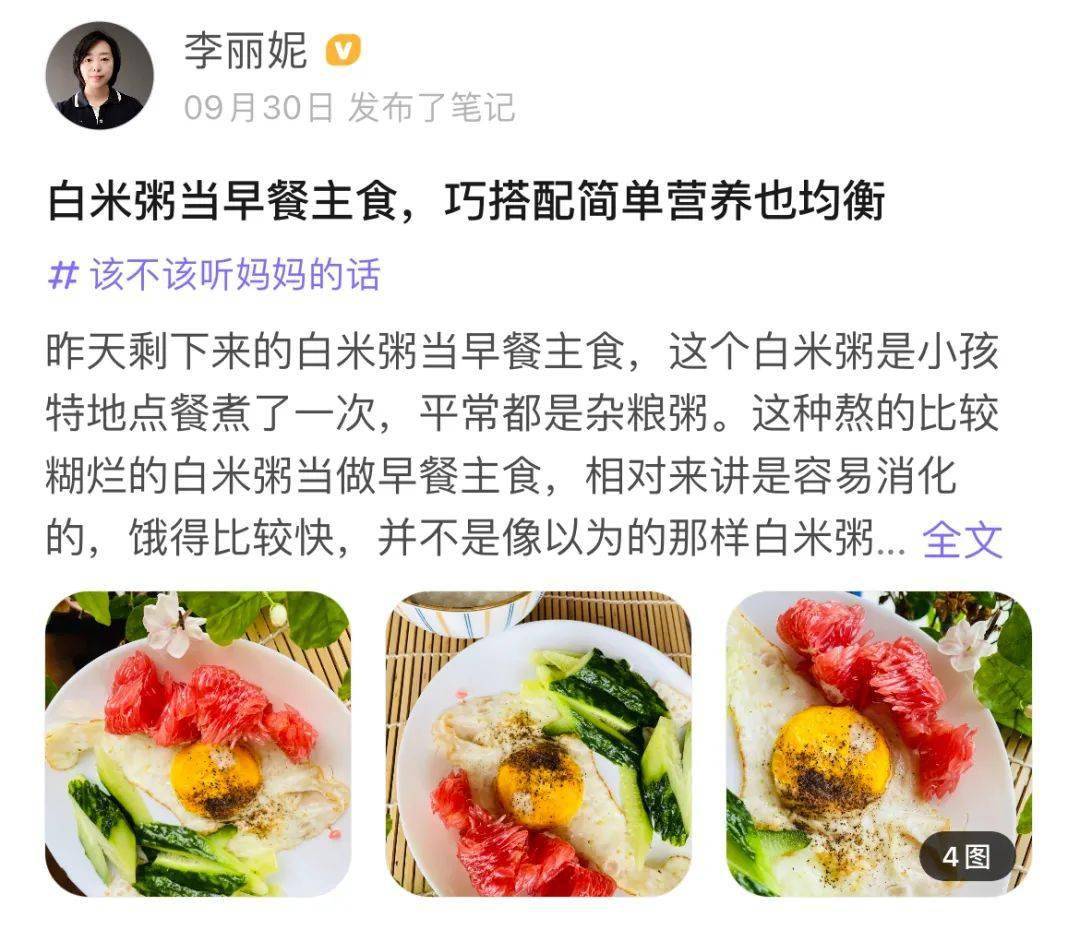Open hashtag 该不该听妈妈的话
1080x930 pixels.
[x=215, y=274]
